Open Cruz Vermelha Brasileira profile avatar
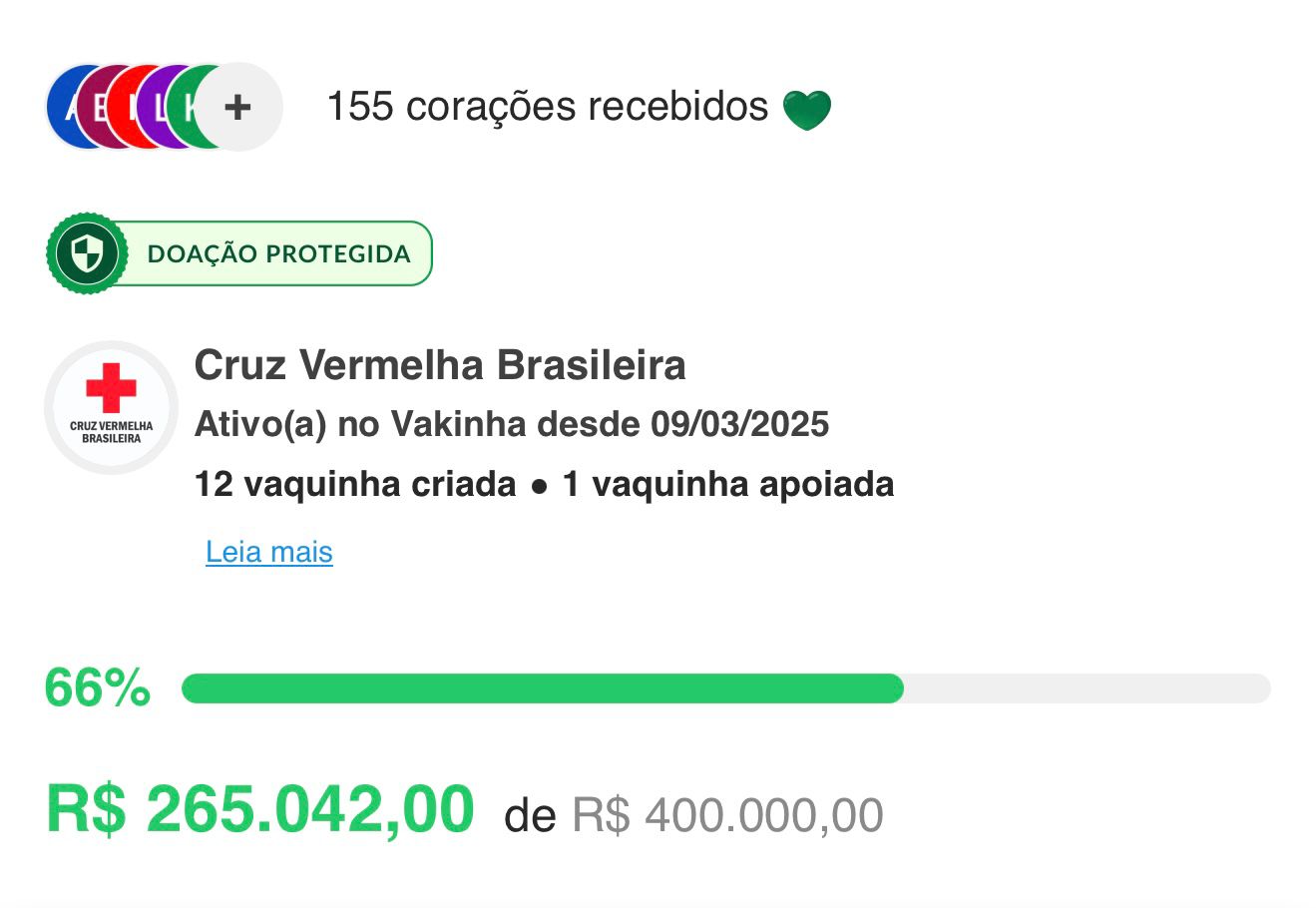 click(x=111, y=407)
